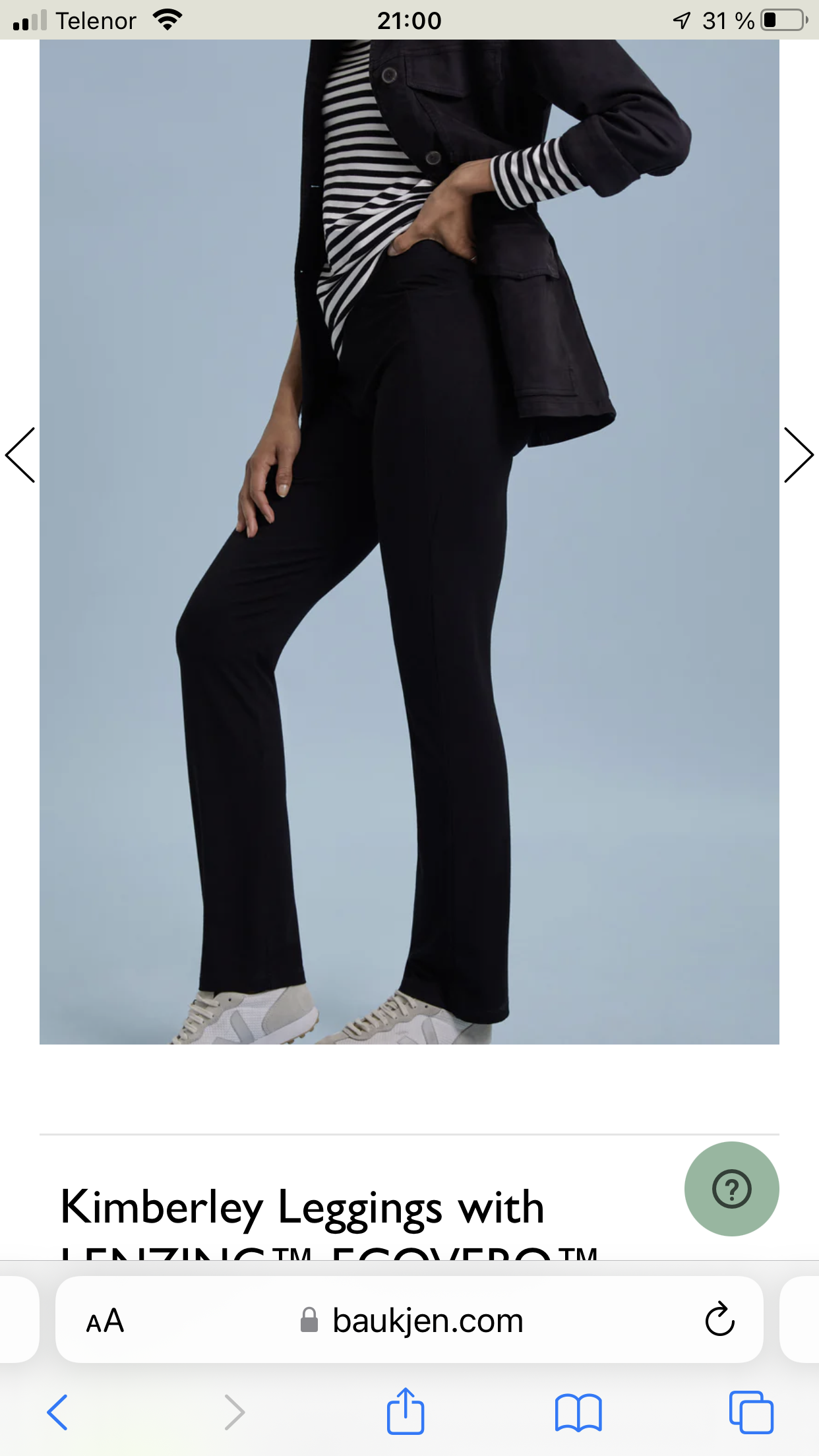Show the previous product image
819x1456 pixels.
[20, 455]
